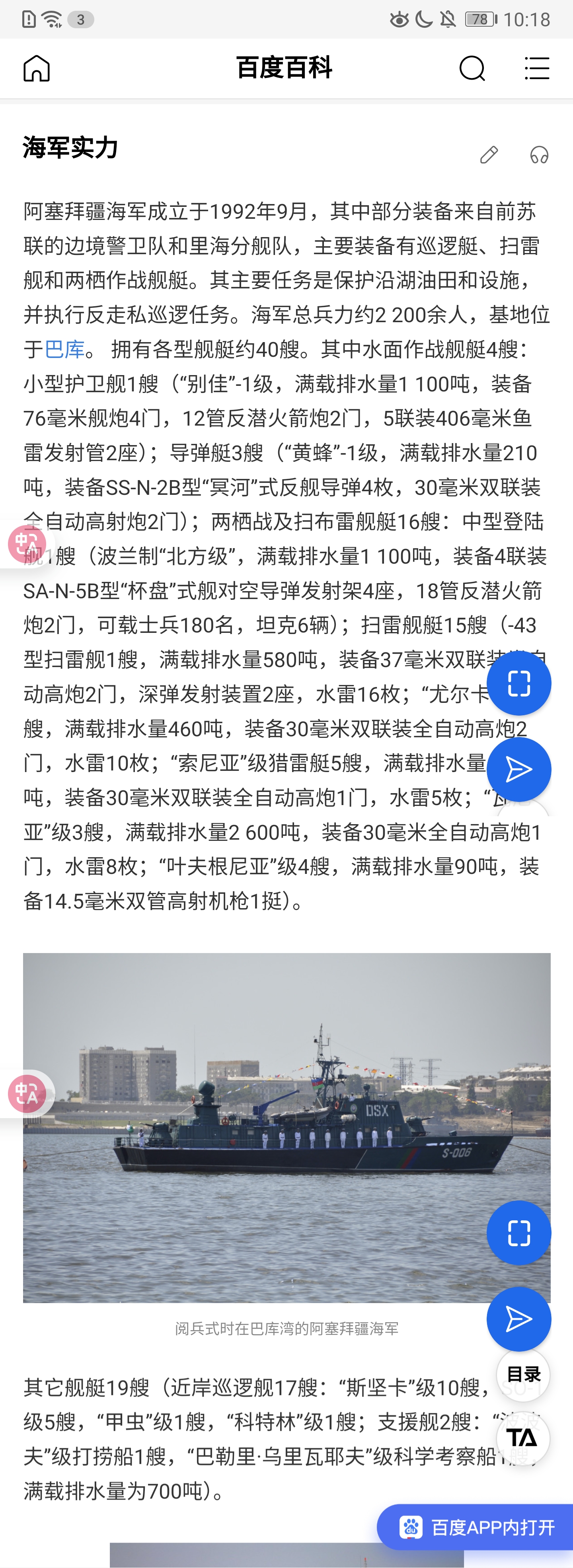573x1568 pixels.
Task: View the Baku Bay navy ship photo
Action: click(x=256, y=1126)
